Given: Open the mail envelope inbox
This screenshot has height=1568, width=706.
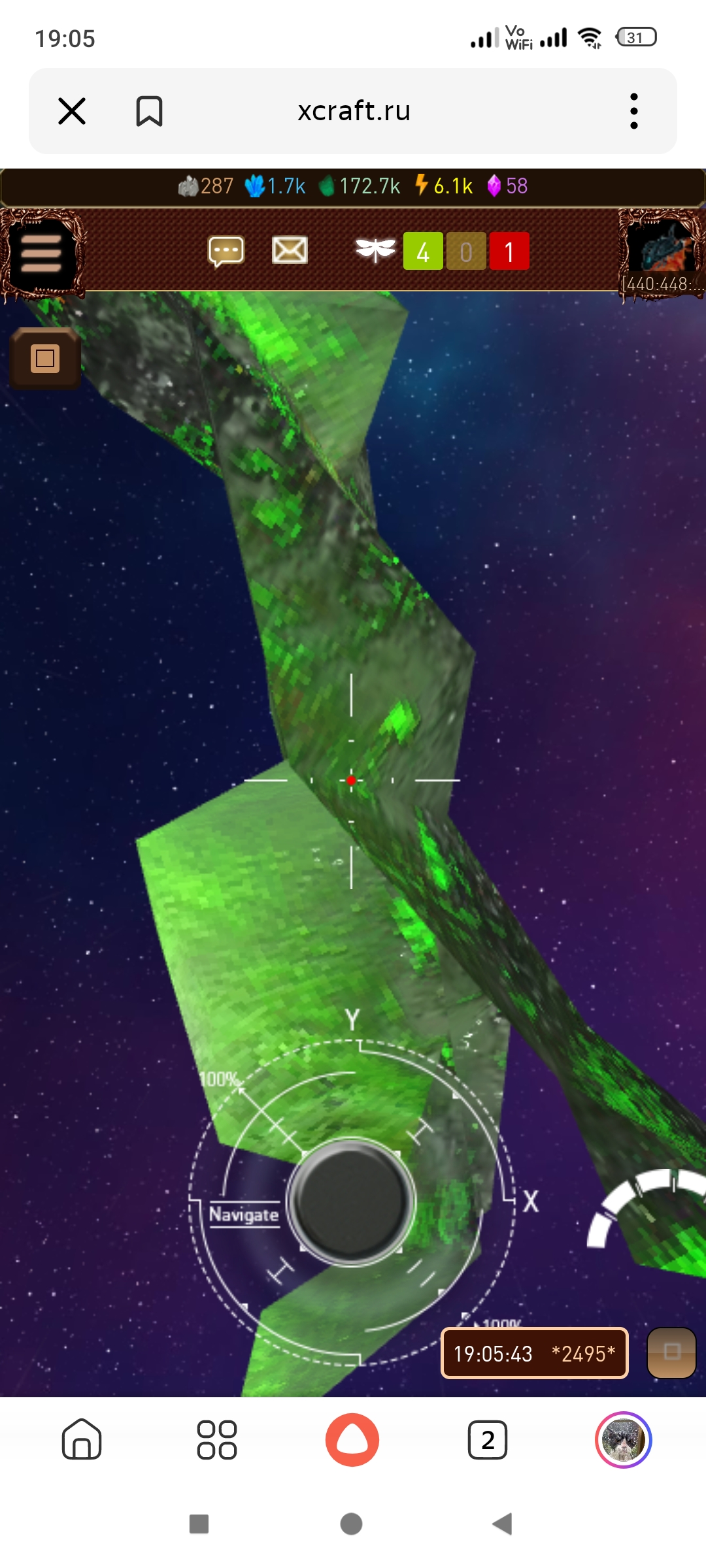Looking at the screenshot, I should (290, 251).
